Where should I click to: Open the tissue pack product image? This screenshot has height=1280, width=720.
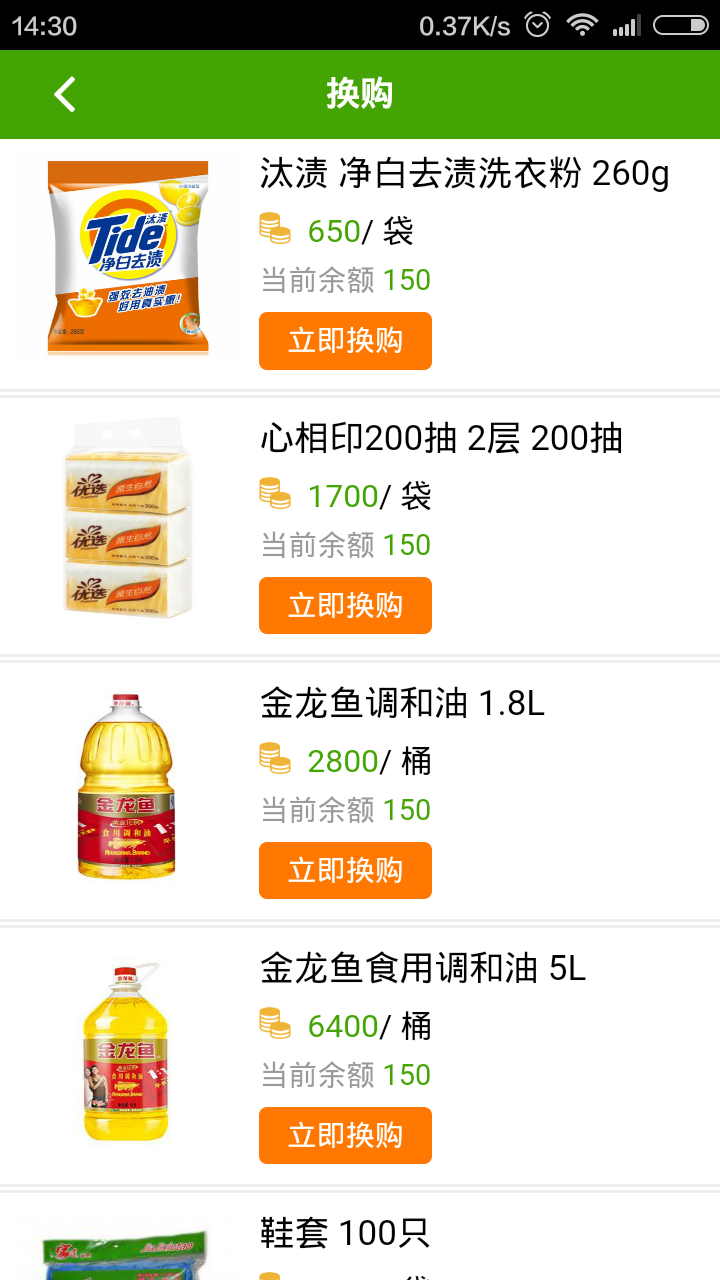(x=128, y=521)
